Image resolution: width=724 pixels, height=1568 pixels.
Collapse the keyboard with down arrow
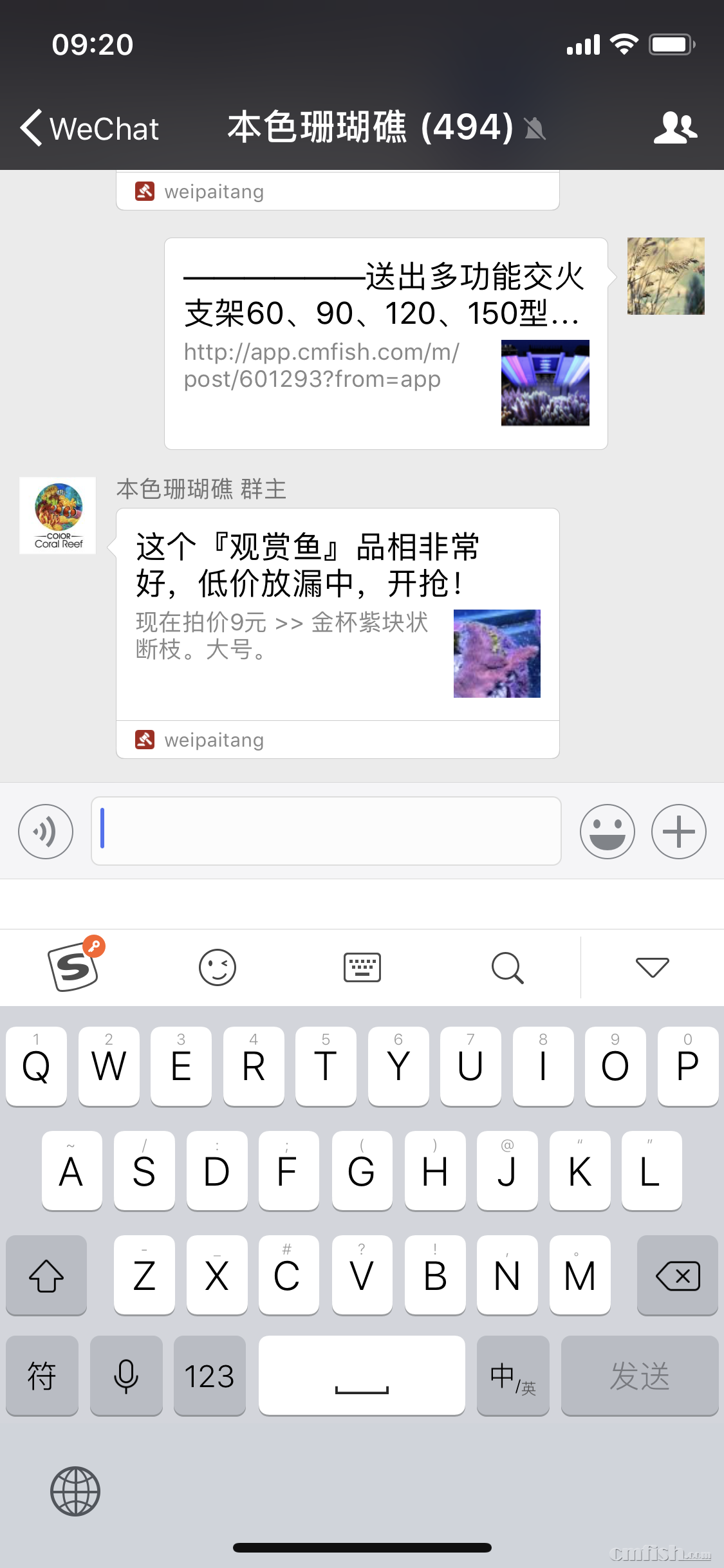[651, 967]
